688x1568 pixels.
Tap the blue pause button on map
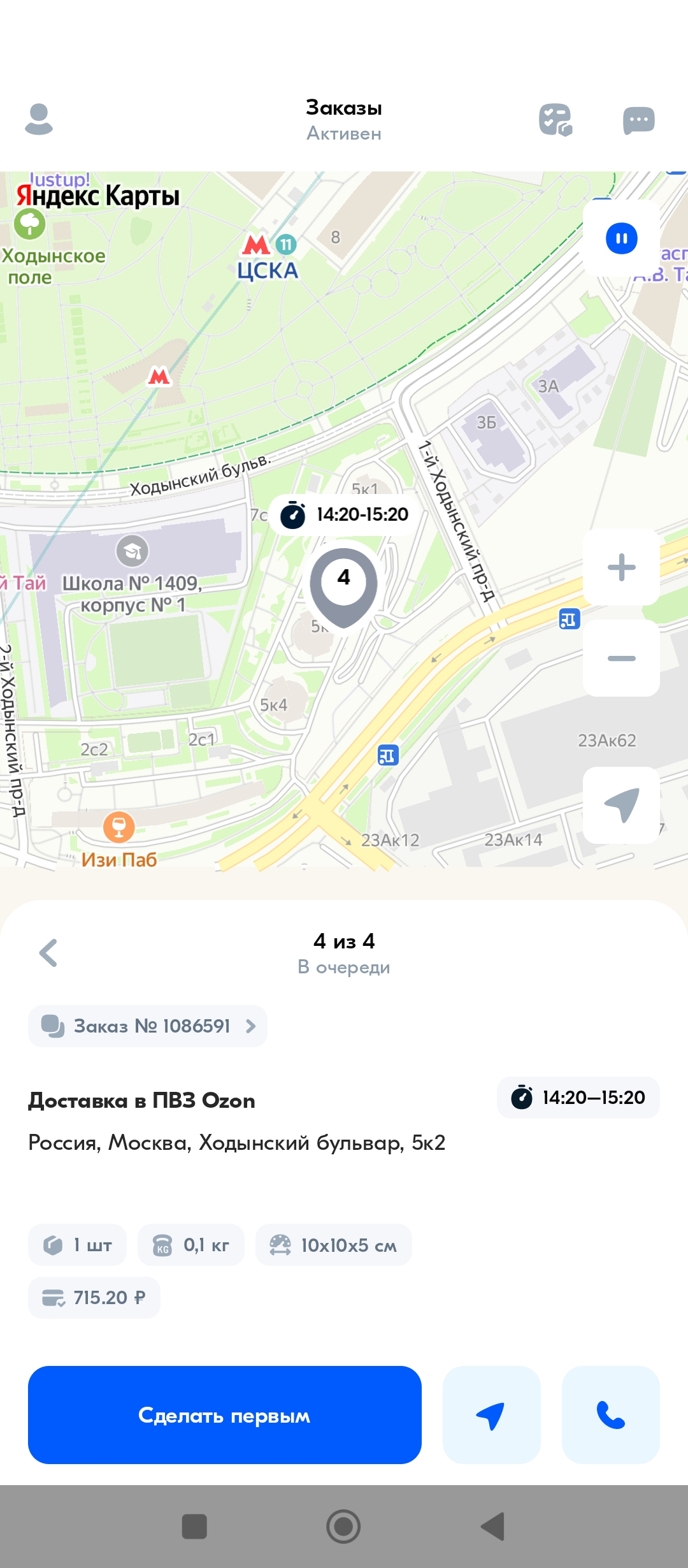click(x=621, y=238)
